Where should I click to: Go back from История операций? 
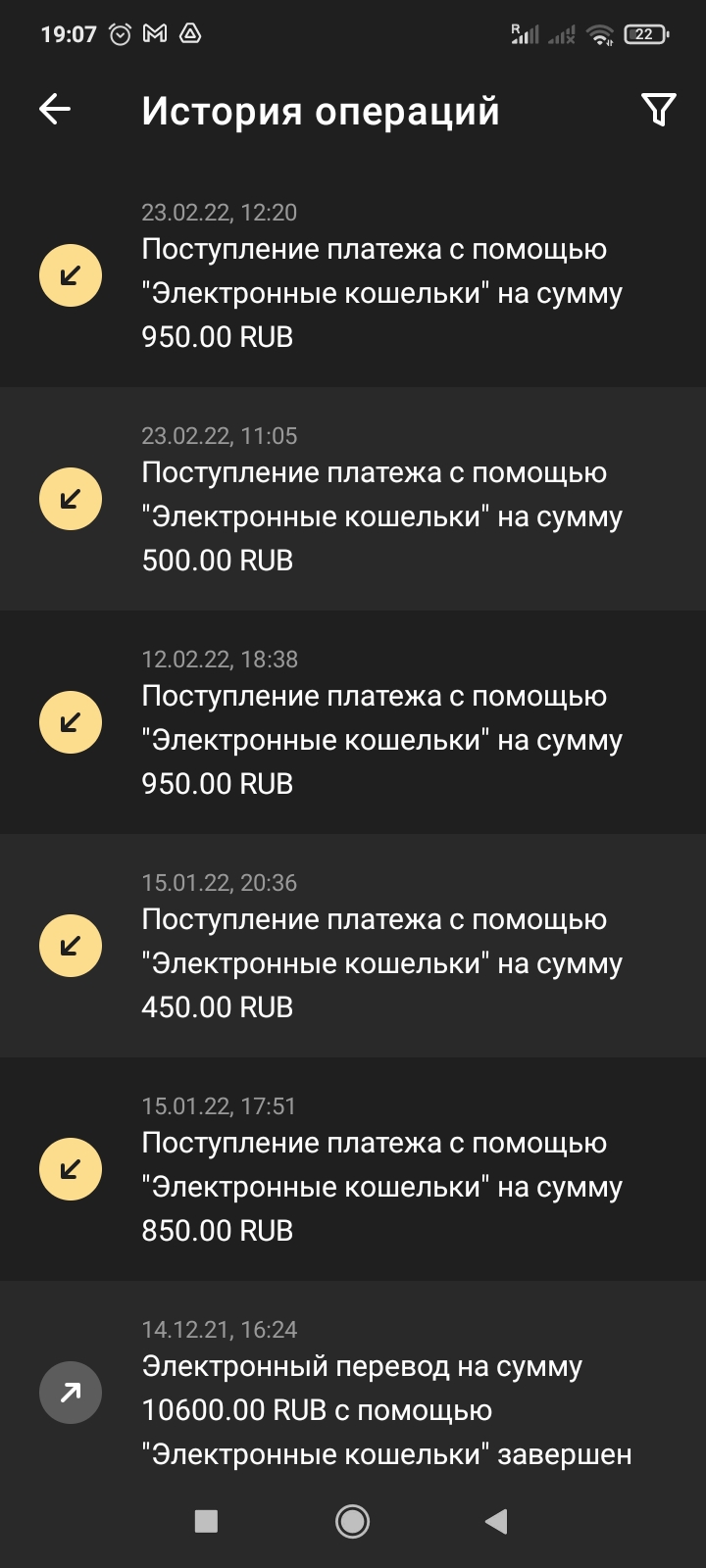coord(55,110)
